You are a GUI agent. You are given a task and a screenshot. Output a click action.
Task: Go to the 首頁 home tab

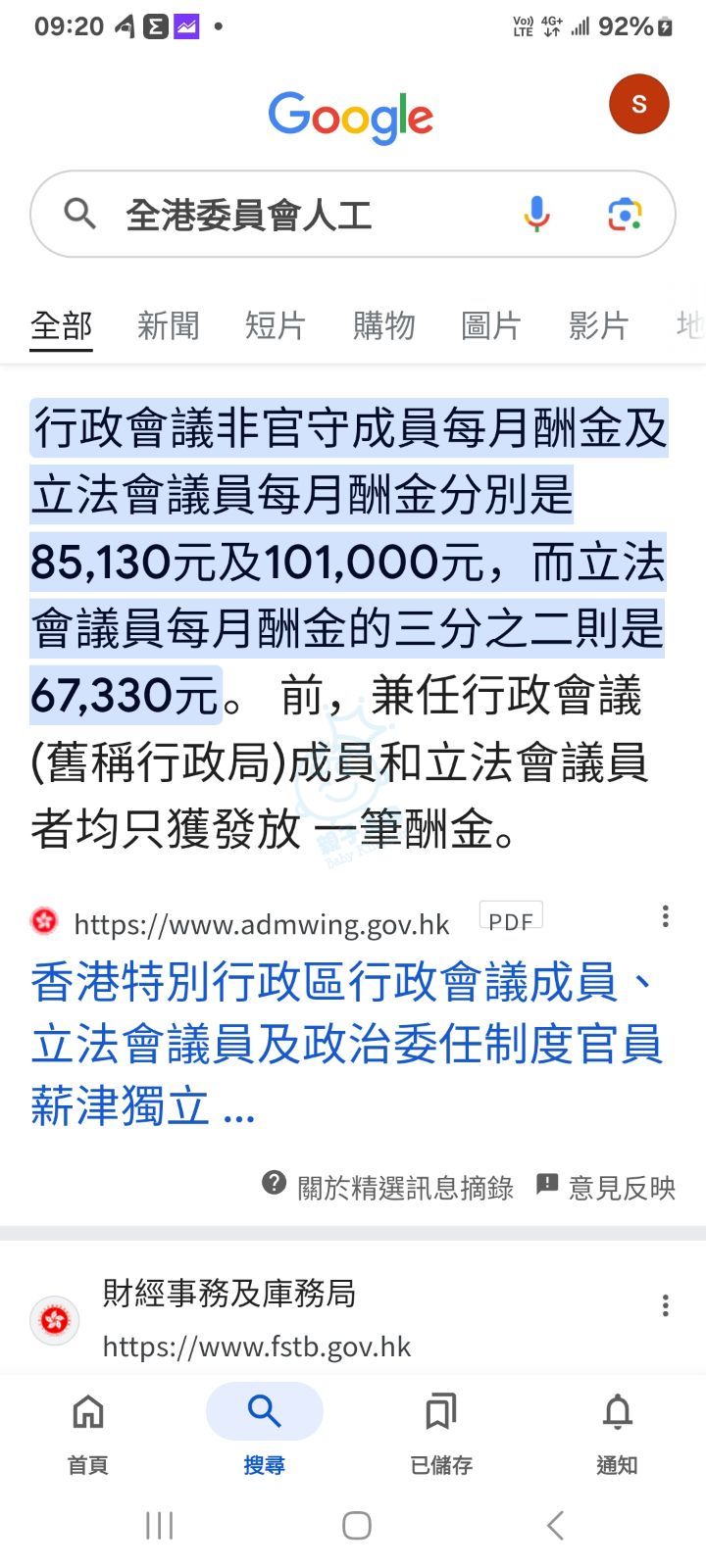88,1433
